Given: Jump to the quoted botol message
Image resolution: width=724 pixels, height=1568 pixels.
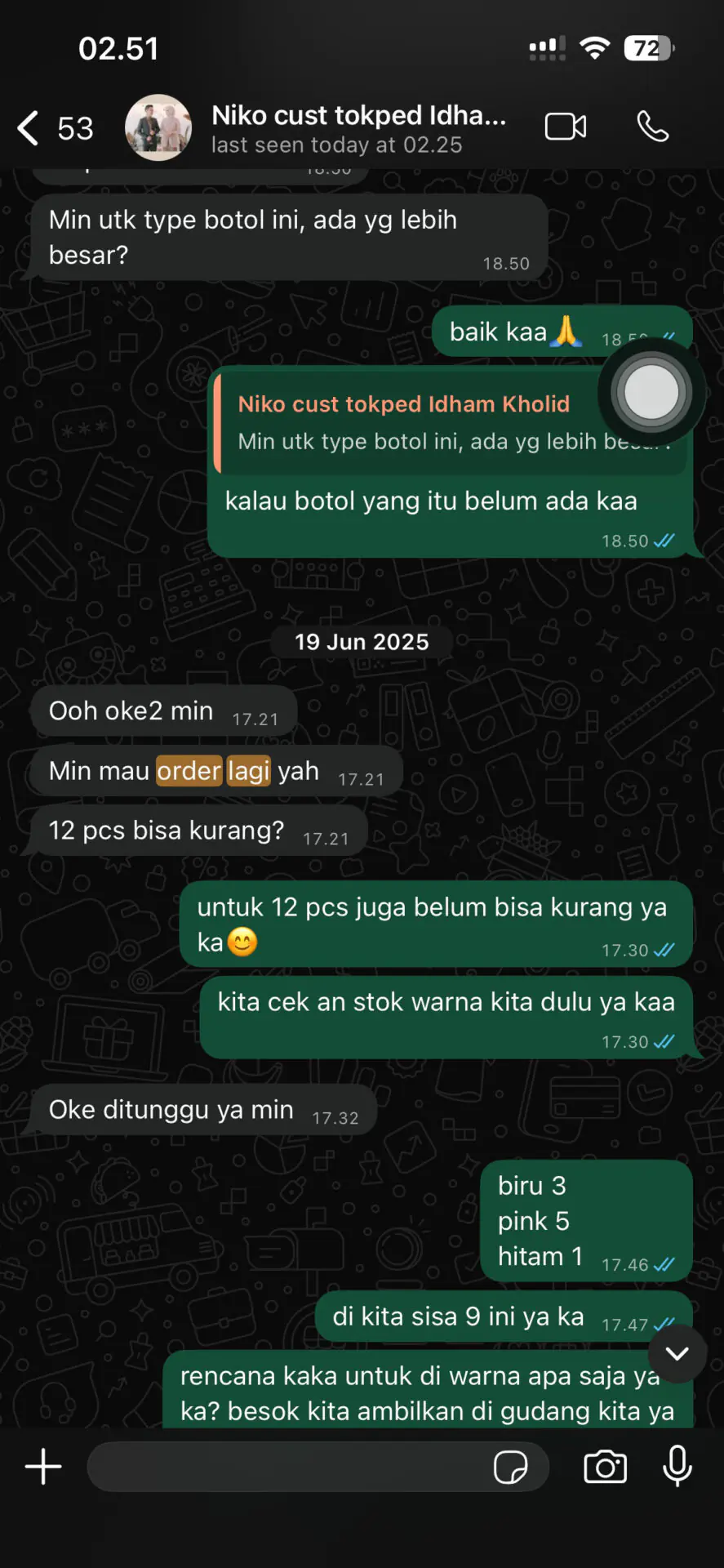Looking at the screenshot, I should pos(416,423).
